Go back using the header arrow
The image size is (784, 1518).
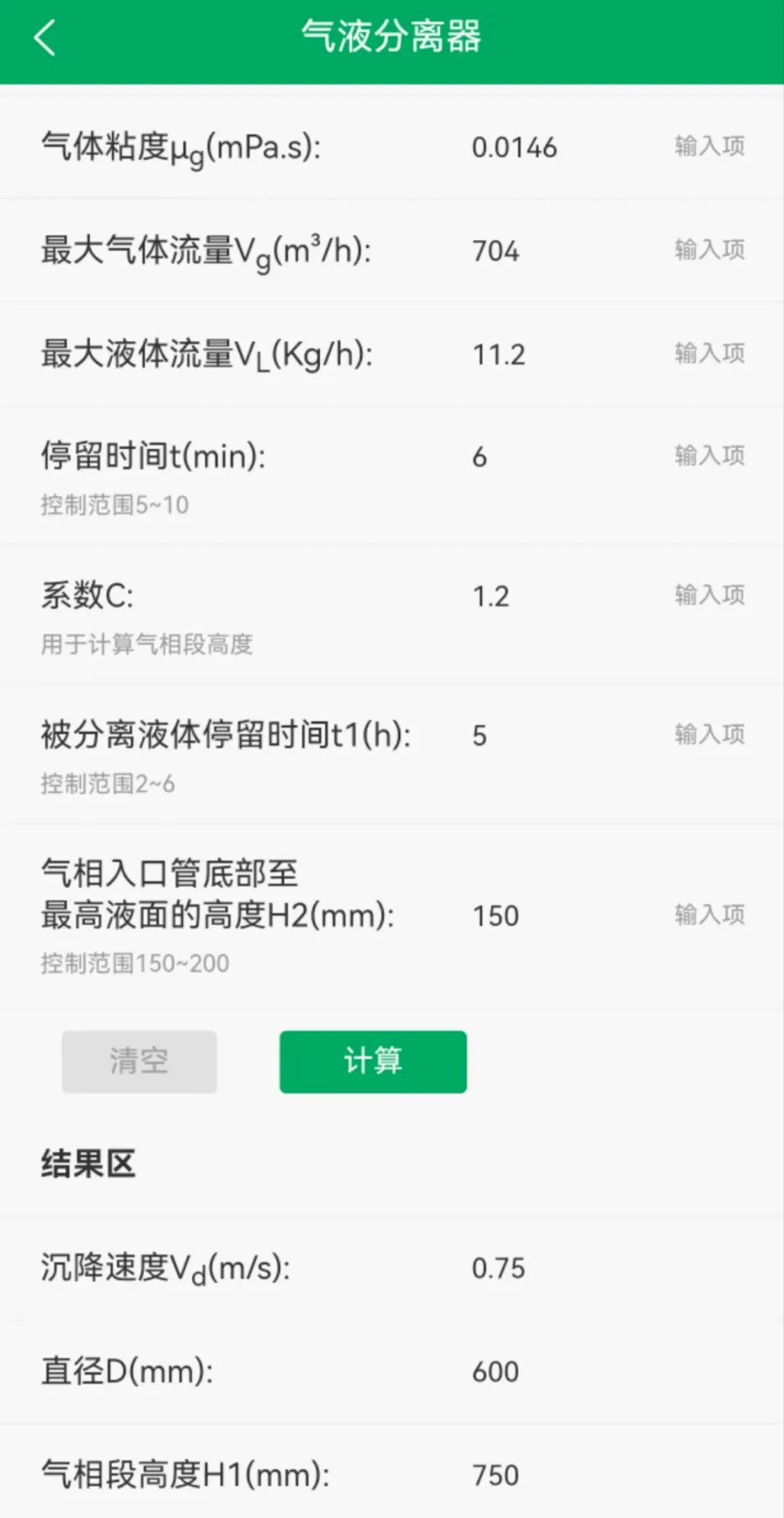click(45, 38)
